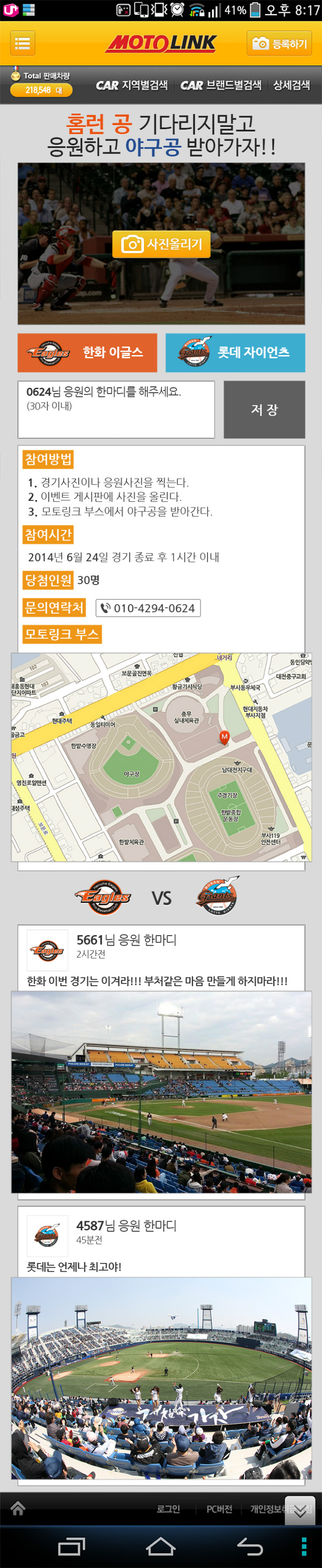Switch to PC버전
Image resolution: width=322 pixels, height=1568 pixels.
219,1509
